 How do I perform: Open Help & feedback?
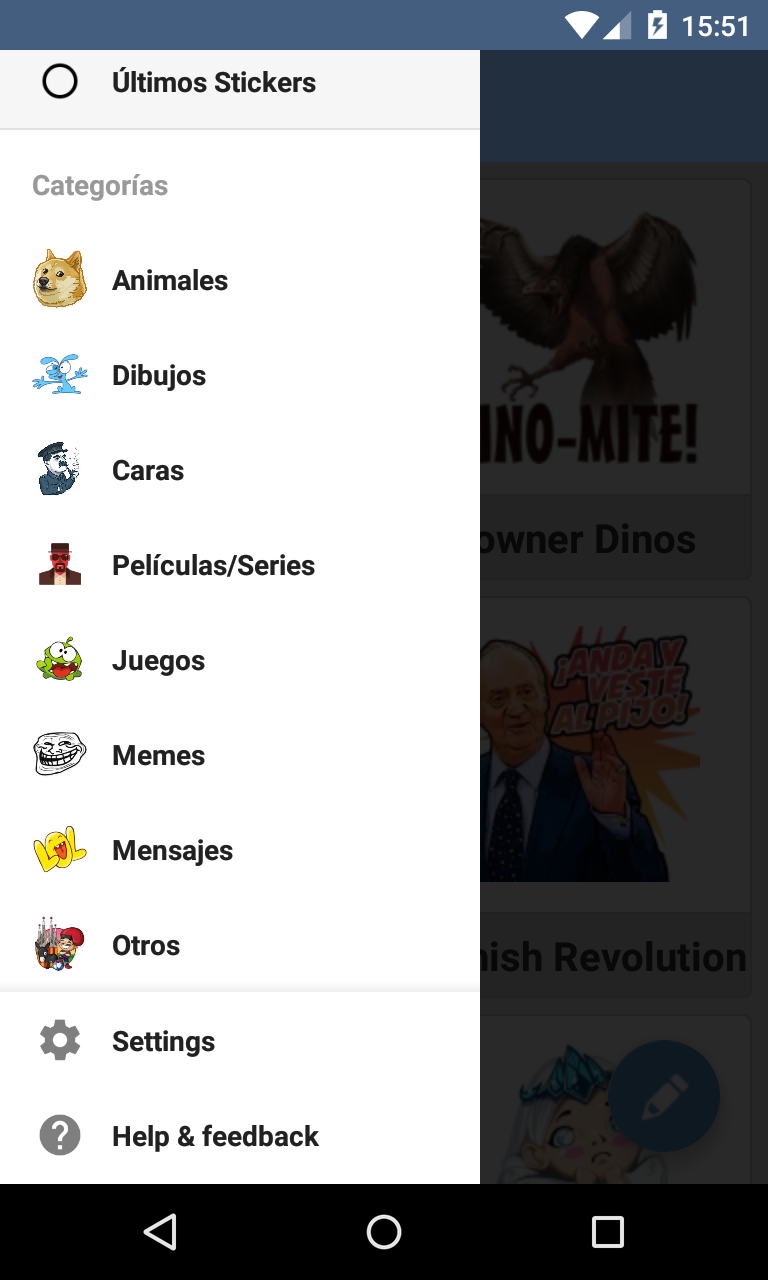pos(215,1136)
